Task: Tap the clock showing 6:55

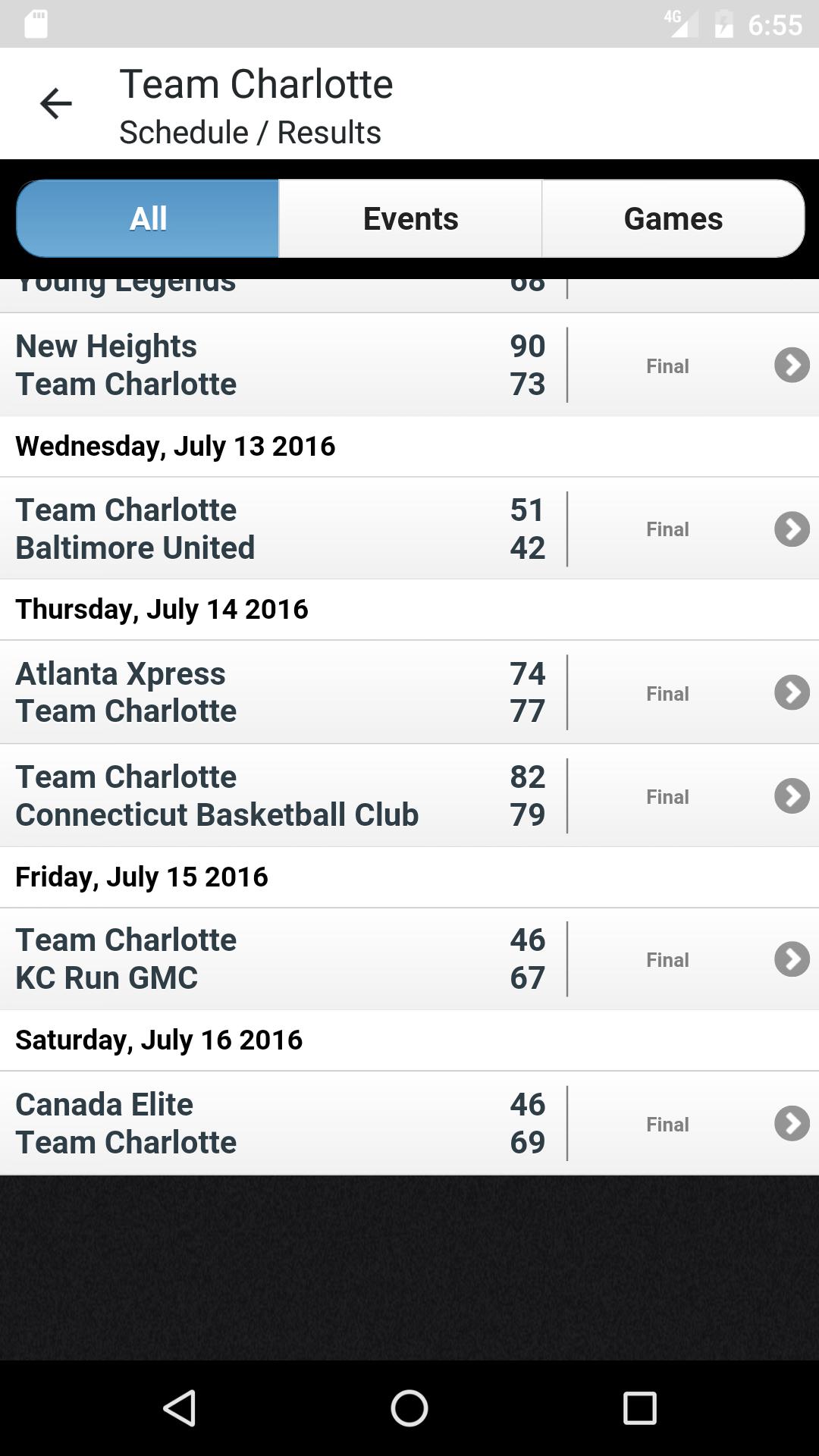Action: [x=776, y=24]
